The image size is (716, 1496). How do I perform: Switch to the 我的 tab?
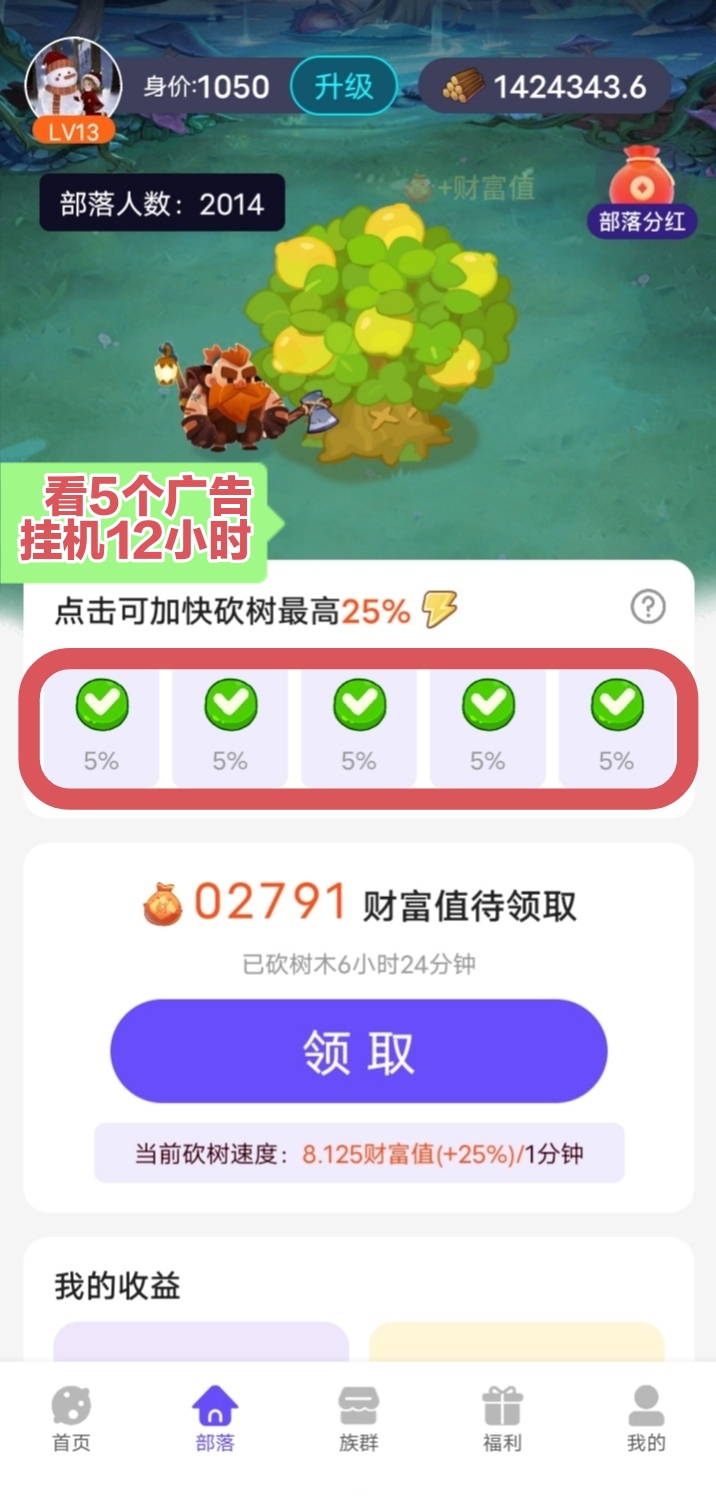645,1418
